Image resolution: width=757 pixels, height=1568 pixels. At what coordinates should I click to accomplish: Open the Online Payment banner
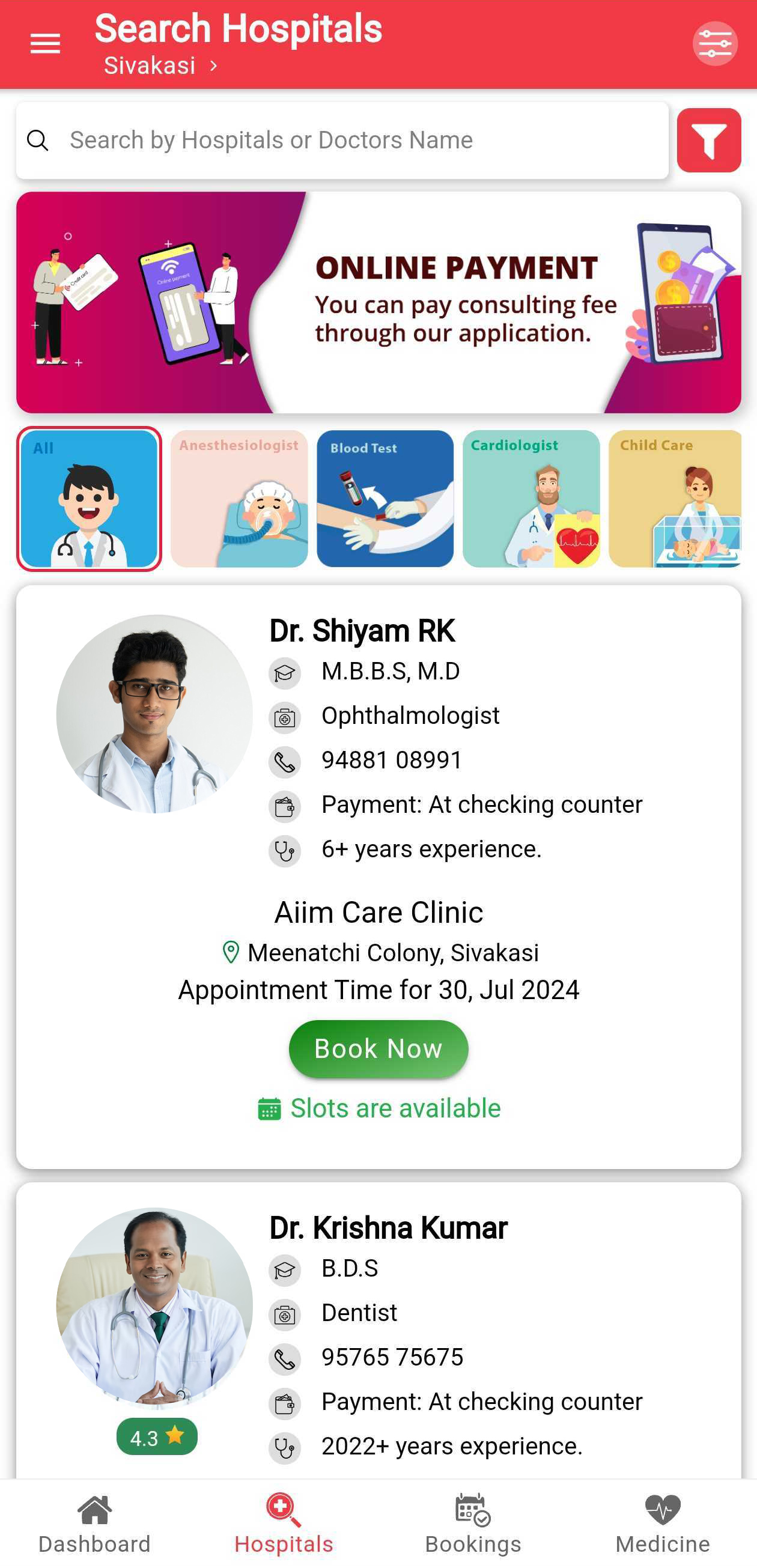click(x=378, y=303)
